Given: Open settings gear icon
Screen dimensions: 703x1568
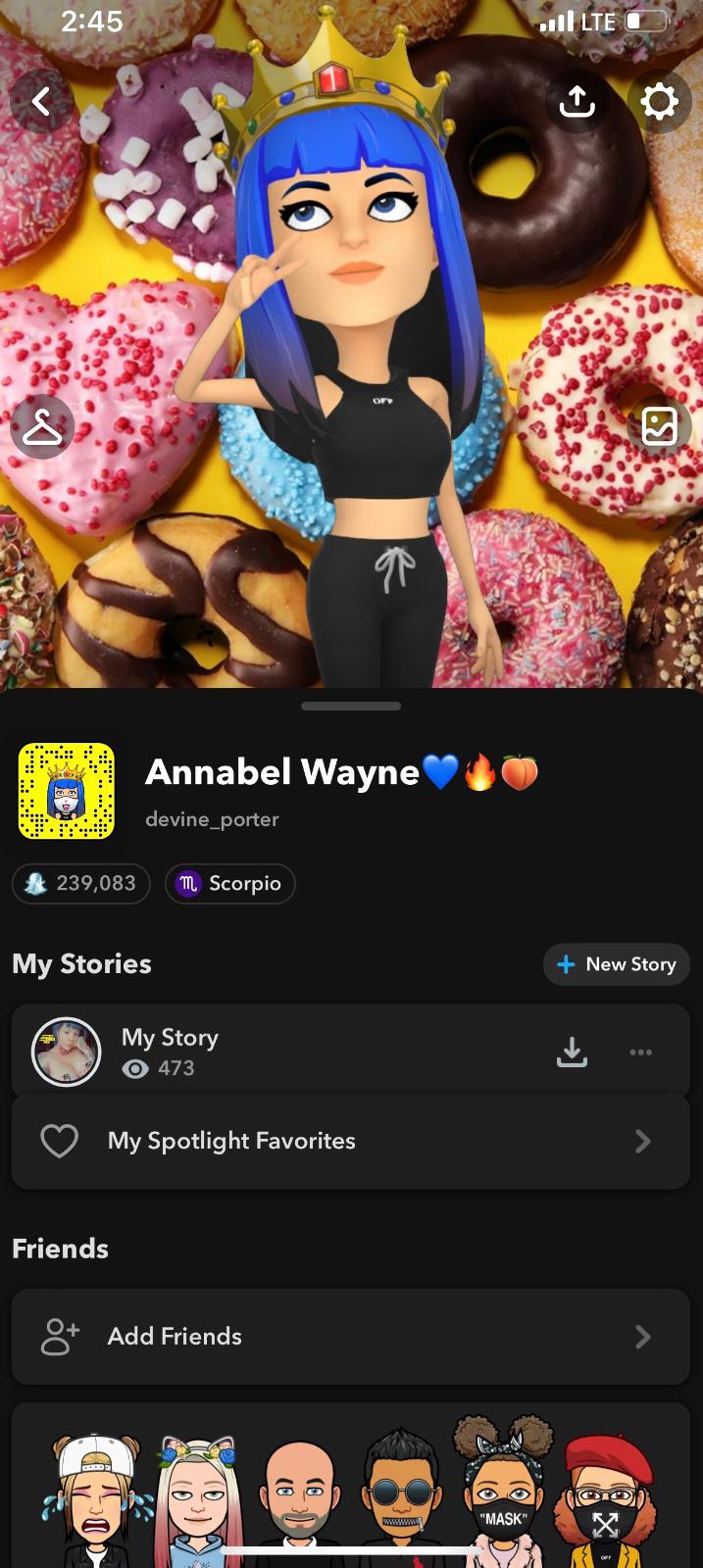Looking at the screenshot, I should (659, 101).
